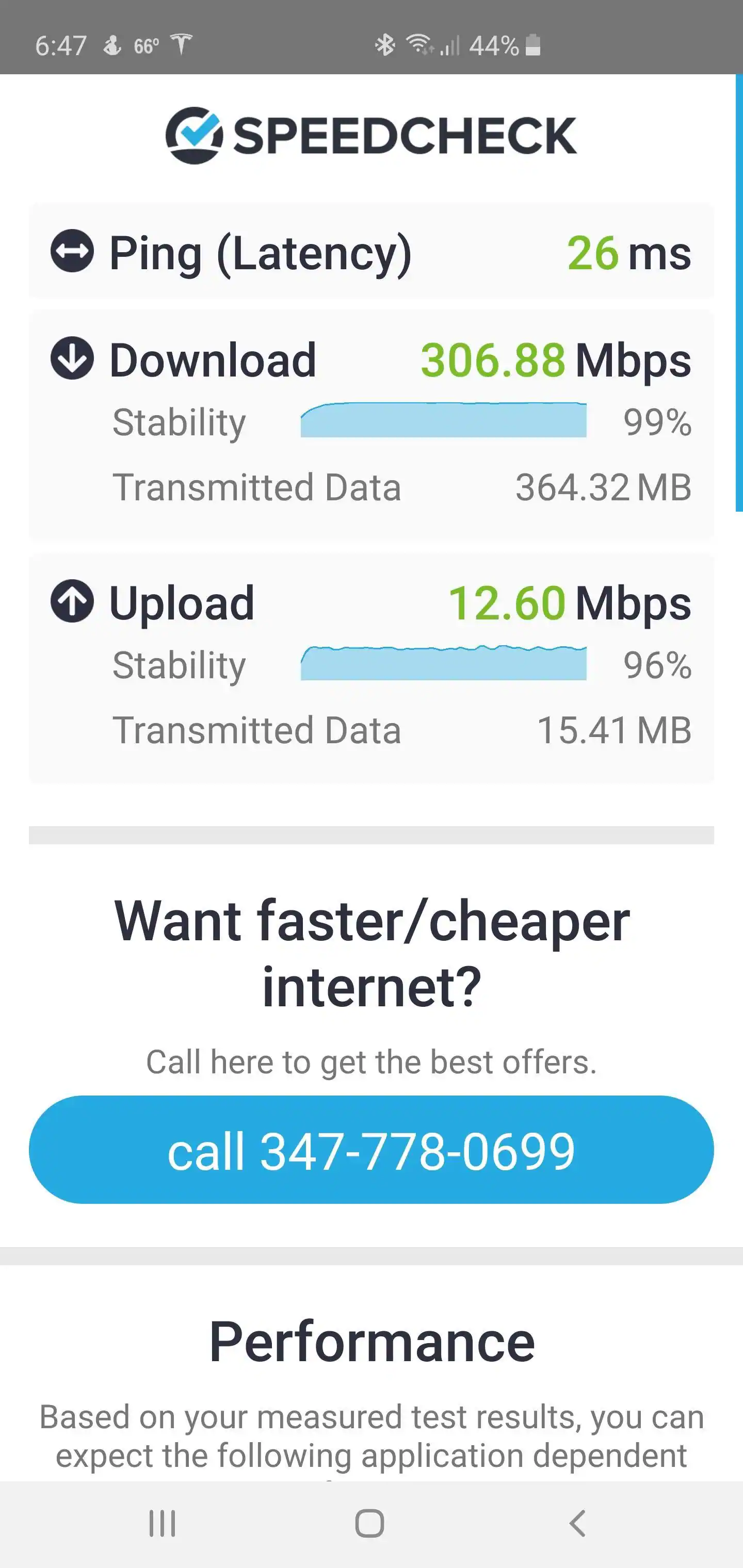Go to the home screen
Image resolution: width=743 pixels, height=1568 pixels.
[369, 1524]
